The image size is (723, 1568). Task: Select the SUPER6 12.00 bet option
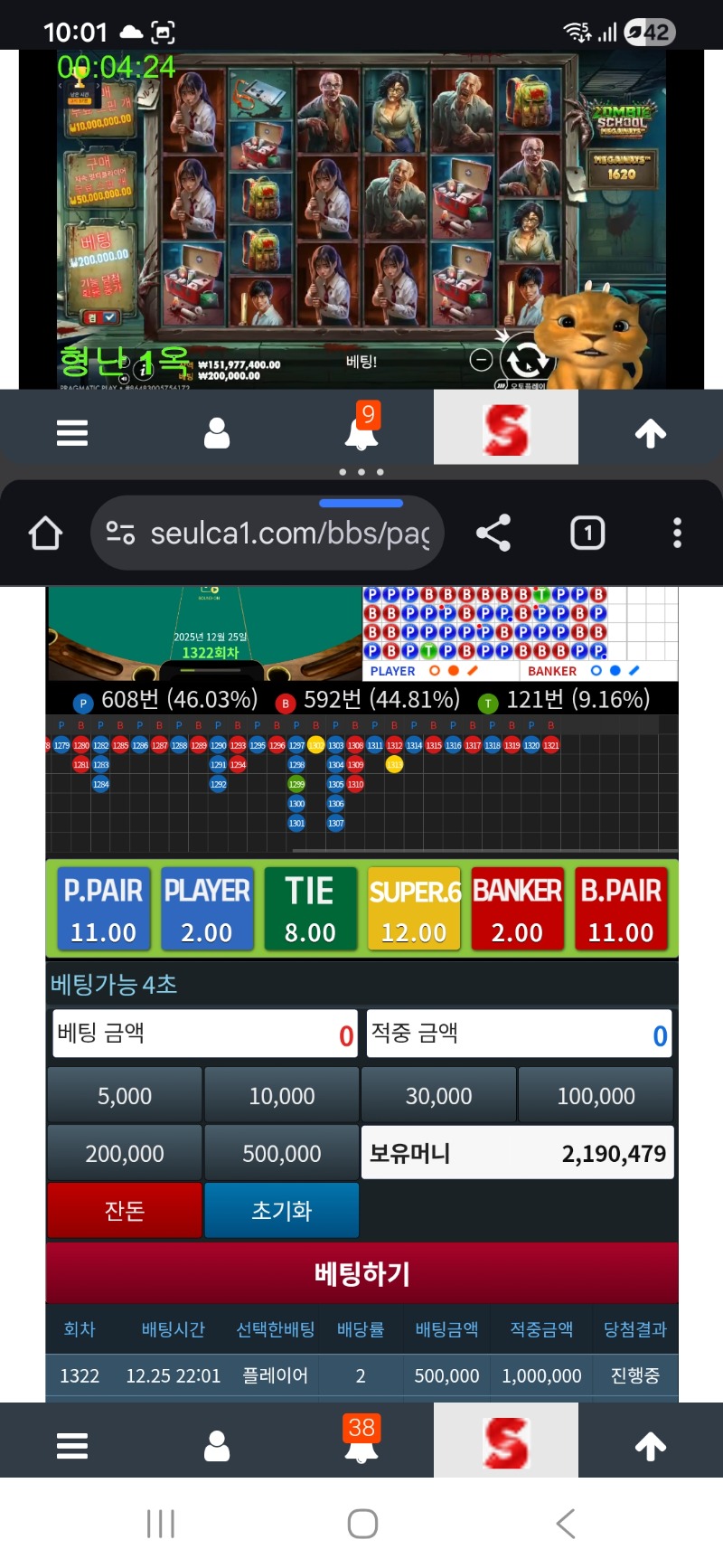coord(414,909)
